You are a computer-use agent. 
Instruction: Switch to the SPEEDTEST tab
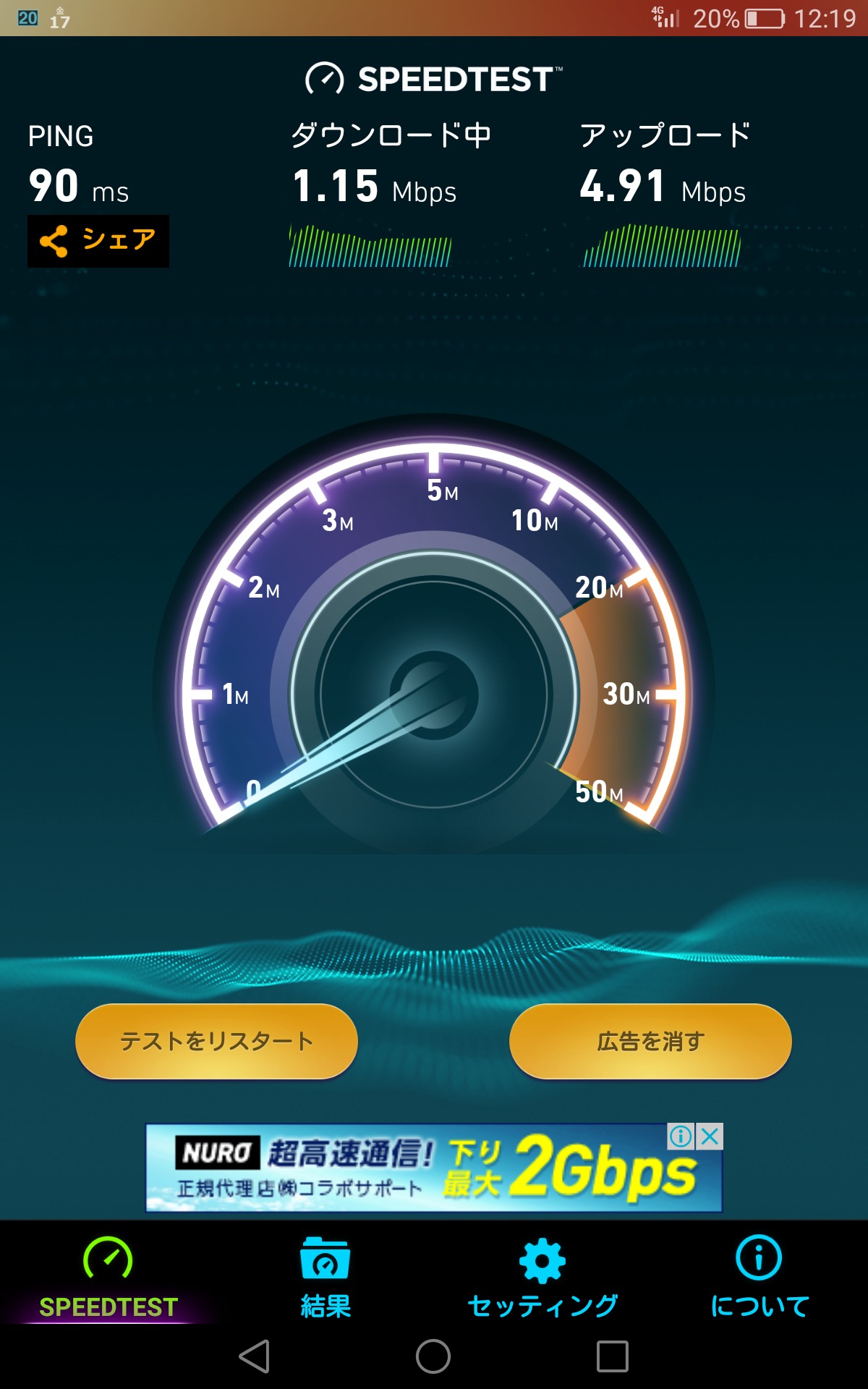[109, 1278]
